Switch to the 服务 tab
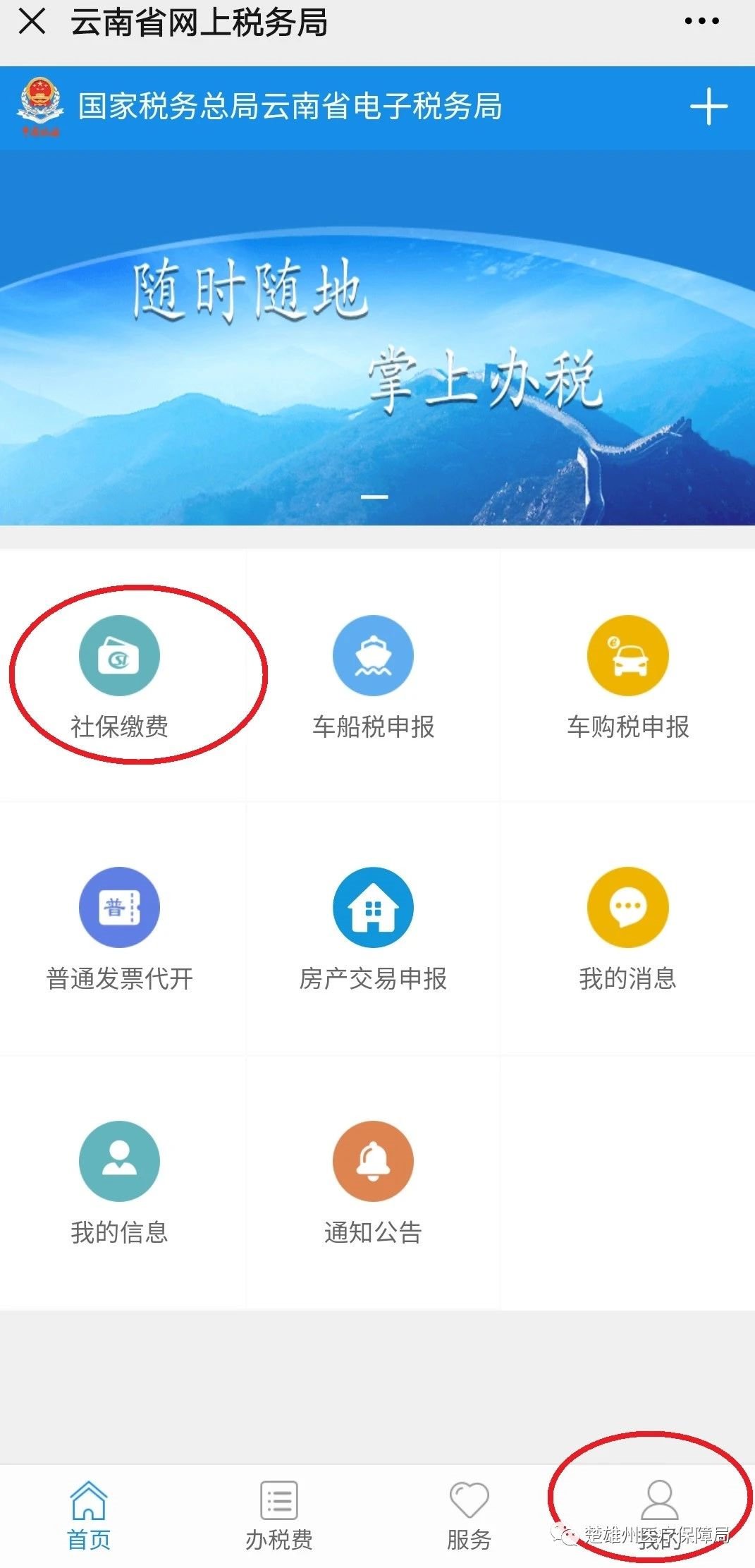 click(x=469, y=1514)
